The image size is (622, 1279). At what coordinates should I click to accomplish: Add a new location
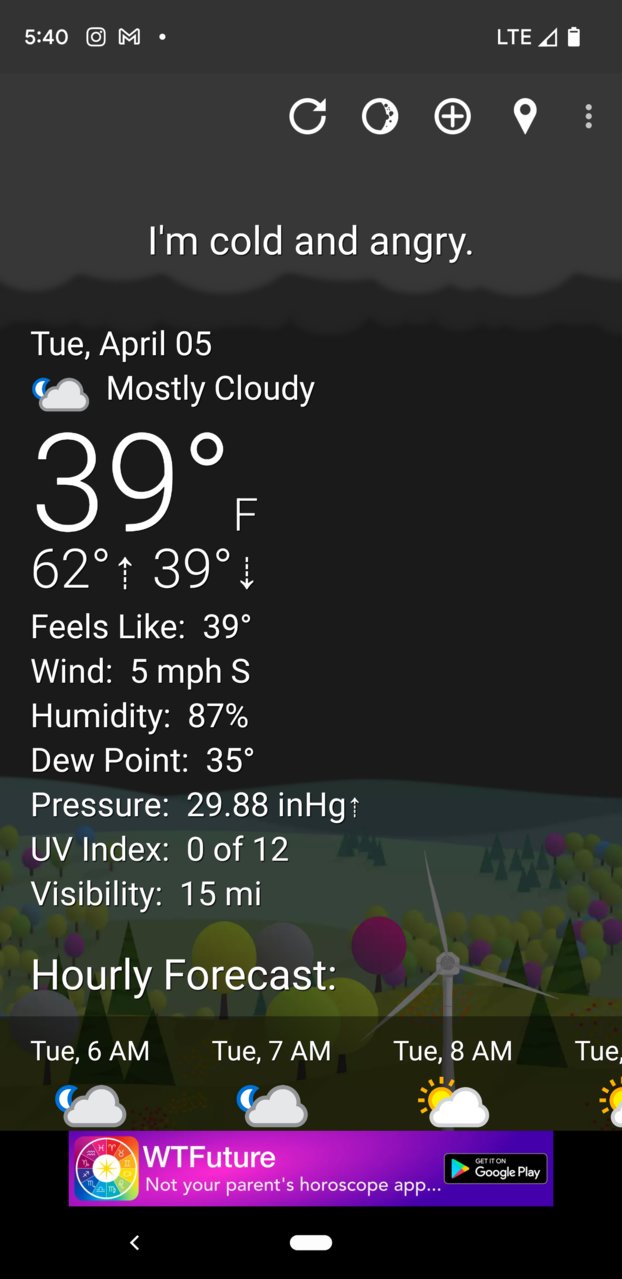[x=452, y=117]
